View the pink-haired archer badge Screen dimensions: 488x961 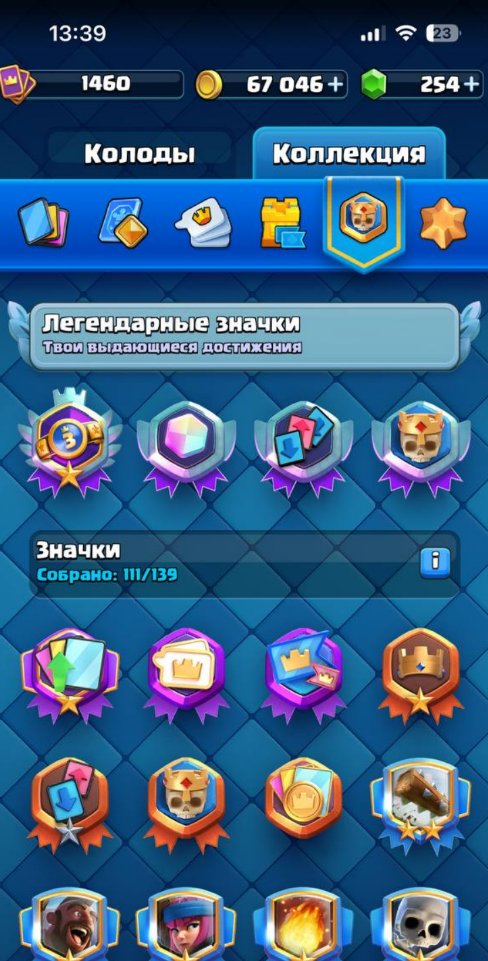click(186, 925)
